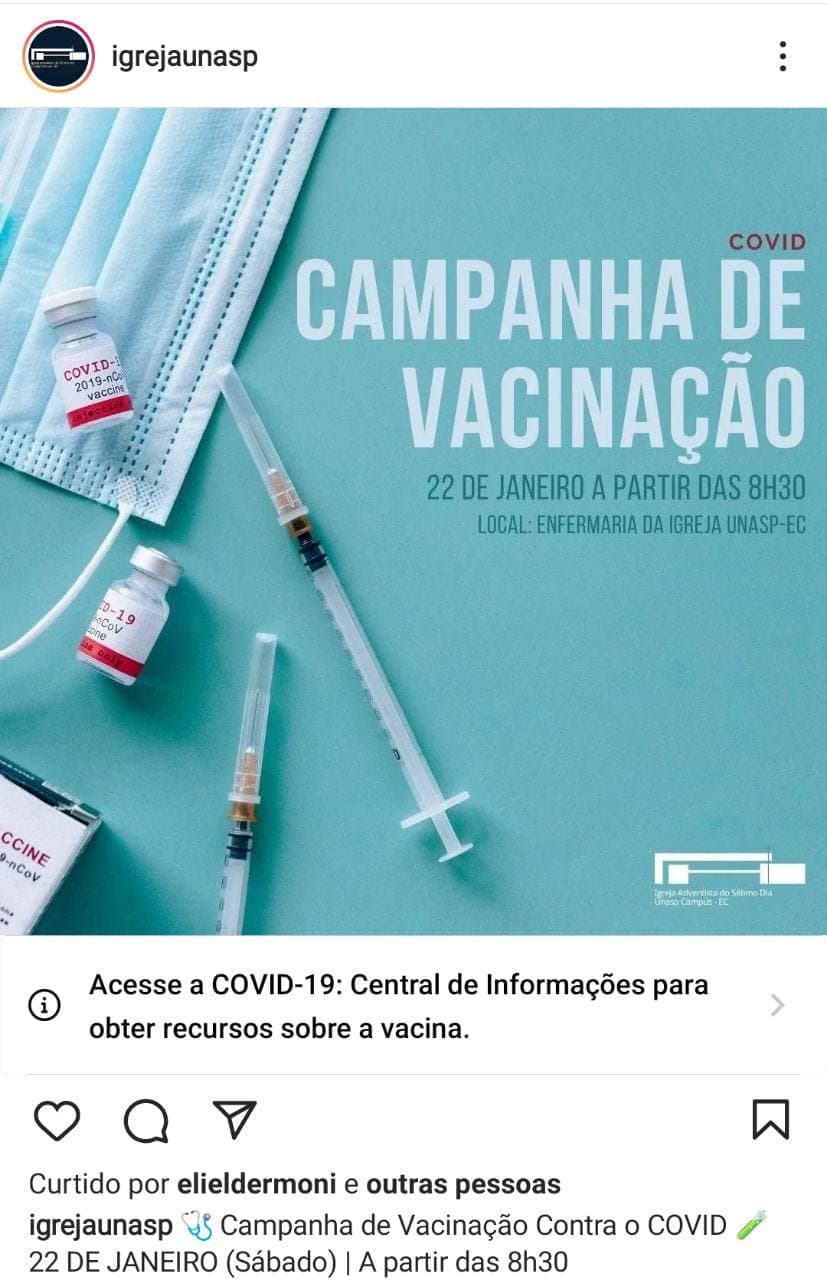This screenshot has width=827, height=1280.
Task: Open elieldermoni's profile from likes
Action: click(256, 1185)
